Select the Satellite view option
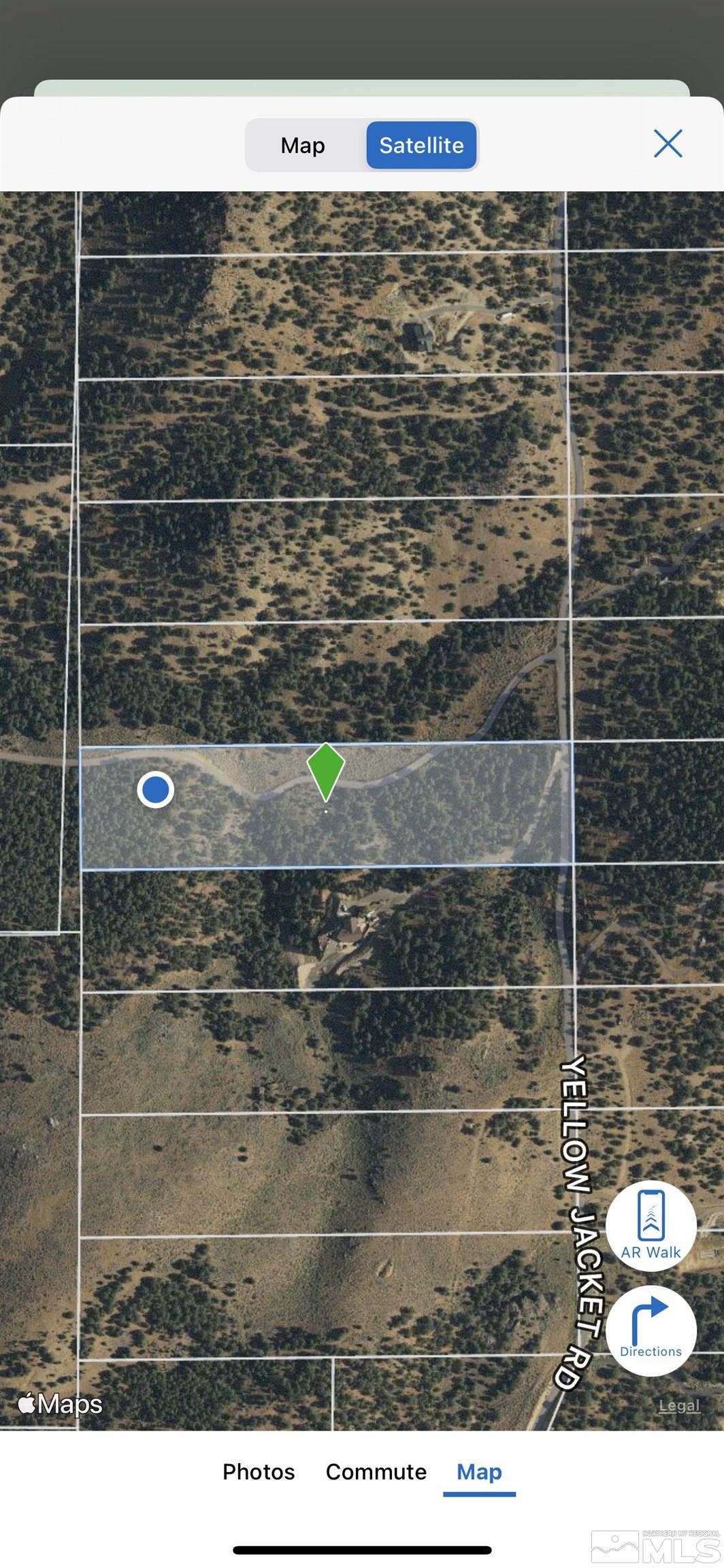This screenshot has width=724, height=1568. (421, 145)
